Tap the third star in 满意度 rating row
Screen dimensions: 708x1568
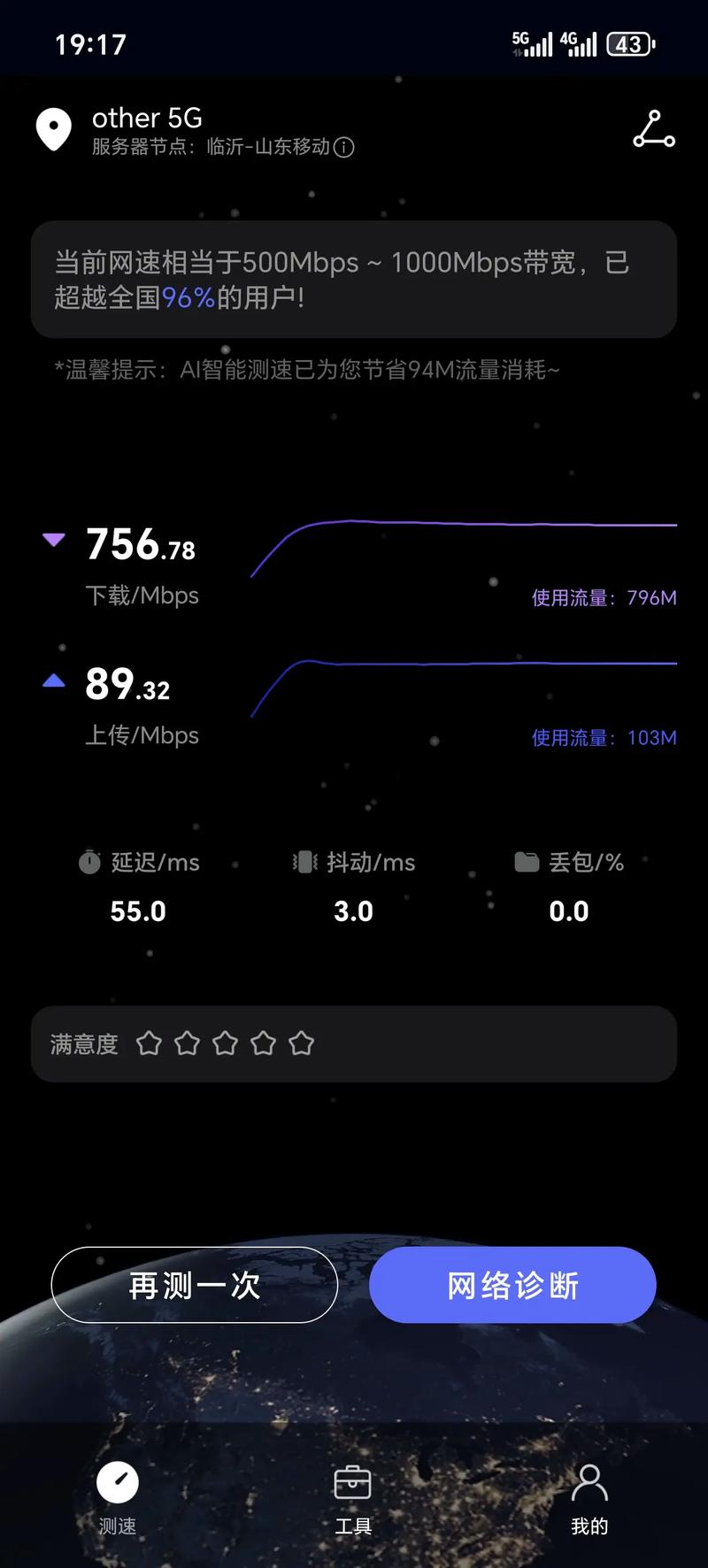coord(225,1044)
